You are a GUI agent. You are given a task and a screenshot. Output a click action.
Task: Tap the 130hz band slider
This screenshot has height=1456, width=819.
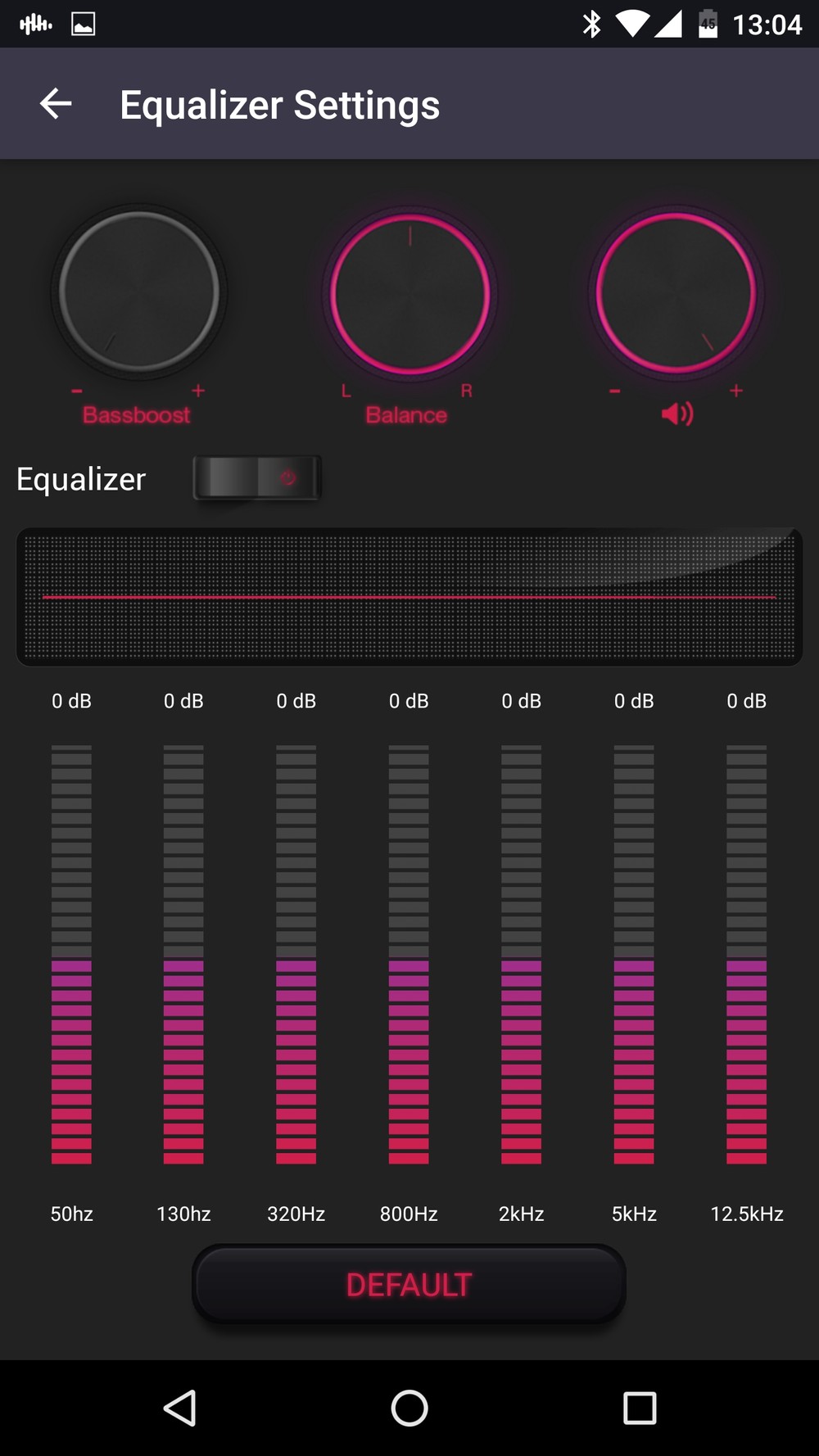(183, 954)
